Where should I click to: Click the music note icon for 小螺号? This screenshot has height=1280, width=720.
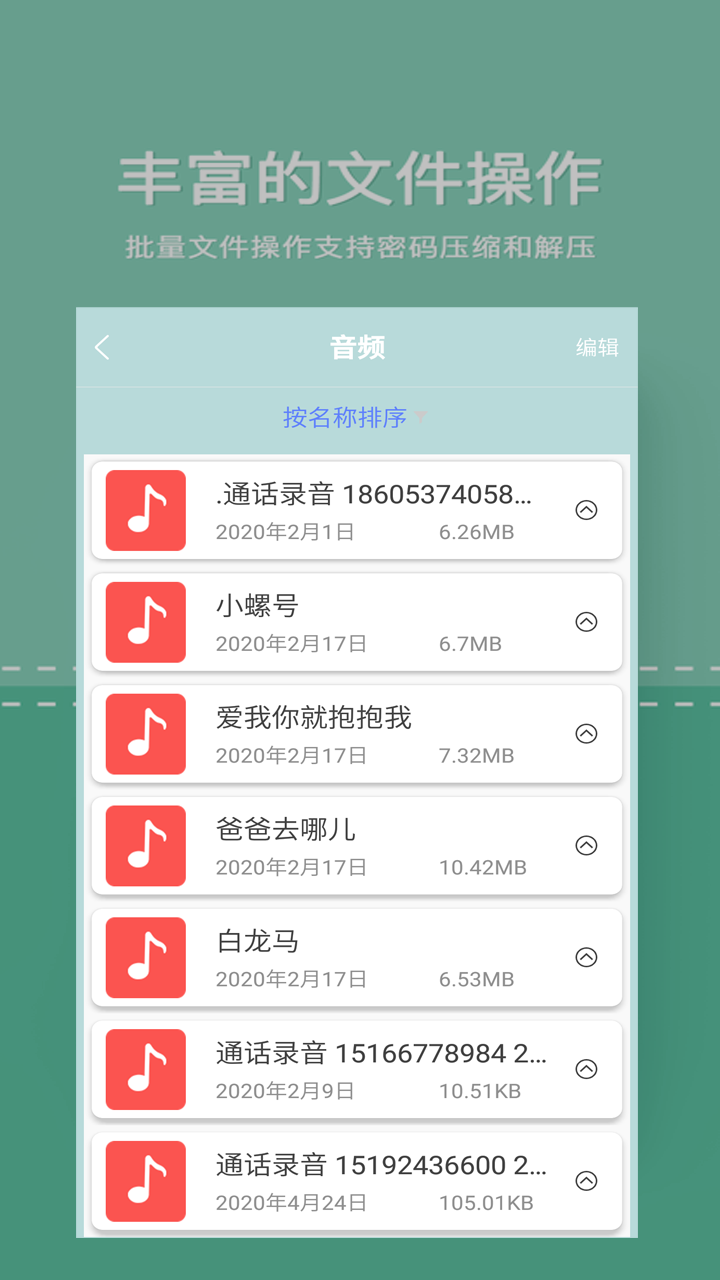pyautogui.click(x=145, y=622)
